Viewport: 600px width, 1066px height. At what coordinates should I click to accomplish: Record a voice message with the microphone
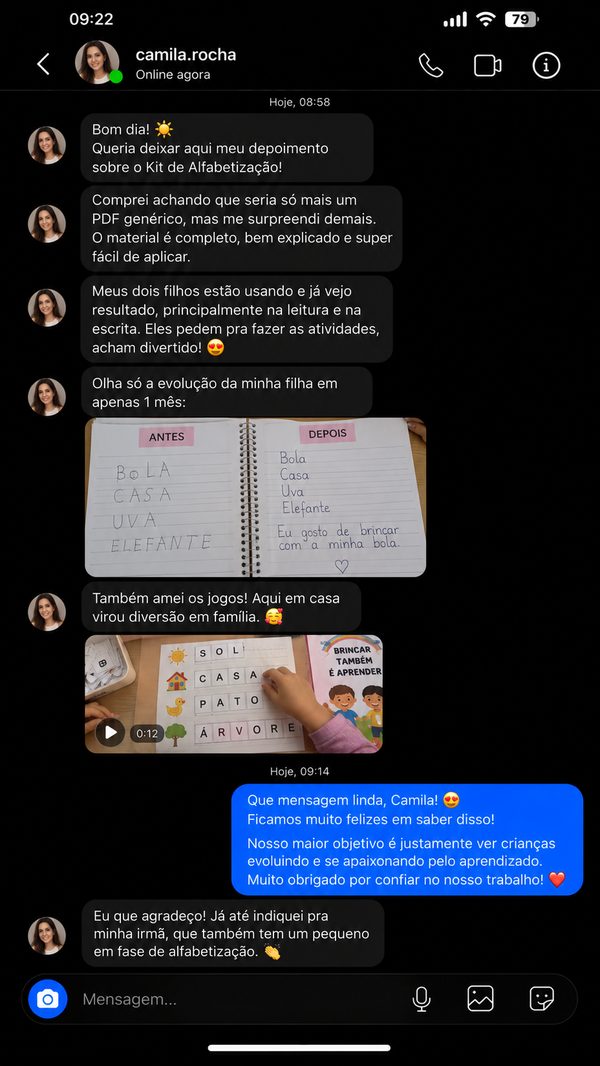(421, 999)
